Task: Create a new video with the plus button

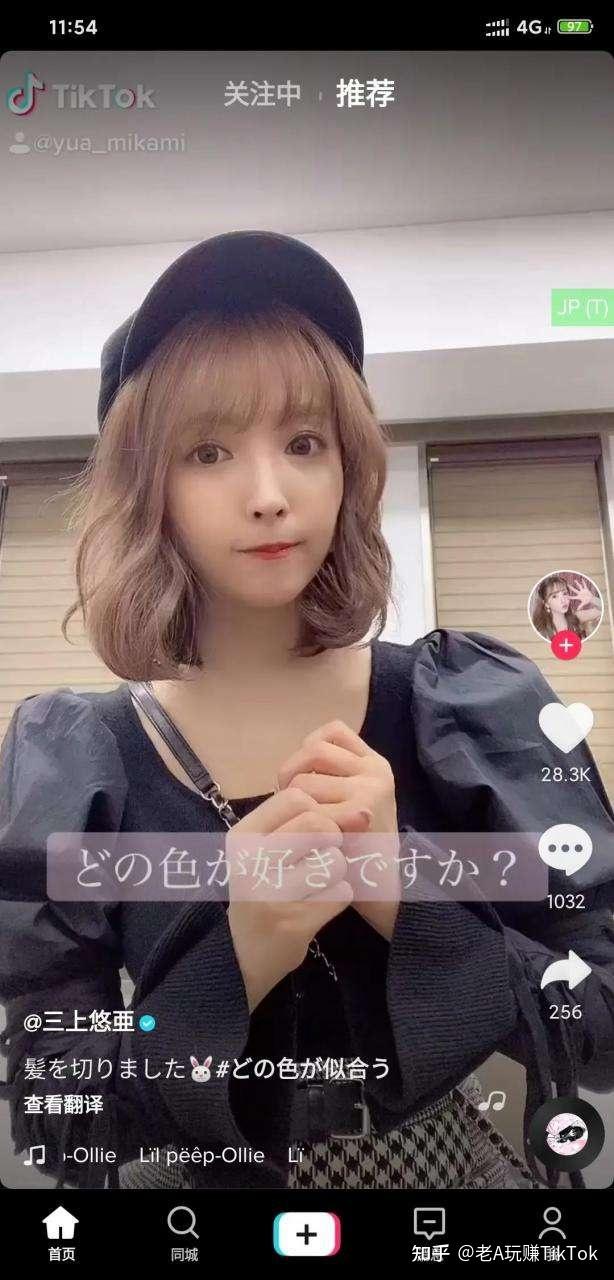Action: tap(306, 1233)
